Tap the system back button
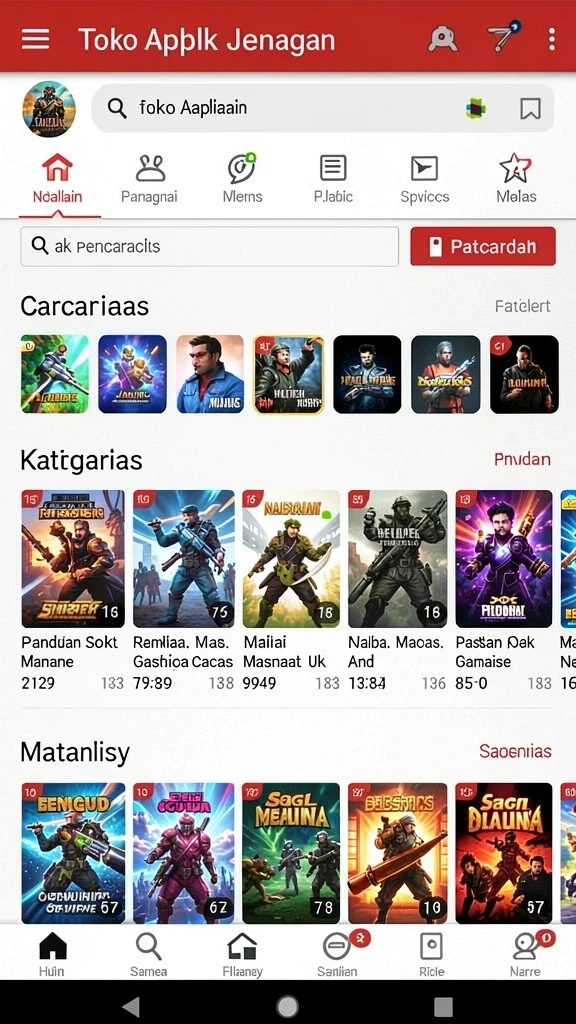This screenshot has height=1024, width=576. pos(131,1006)
